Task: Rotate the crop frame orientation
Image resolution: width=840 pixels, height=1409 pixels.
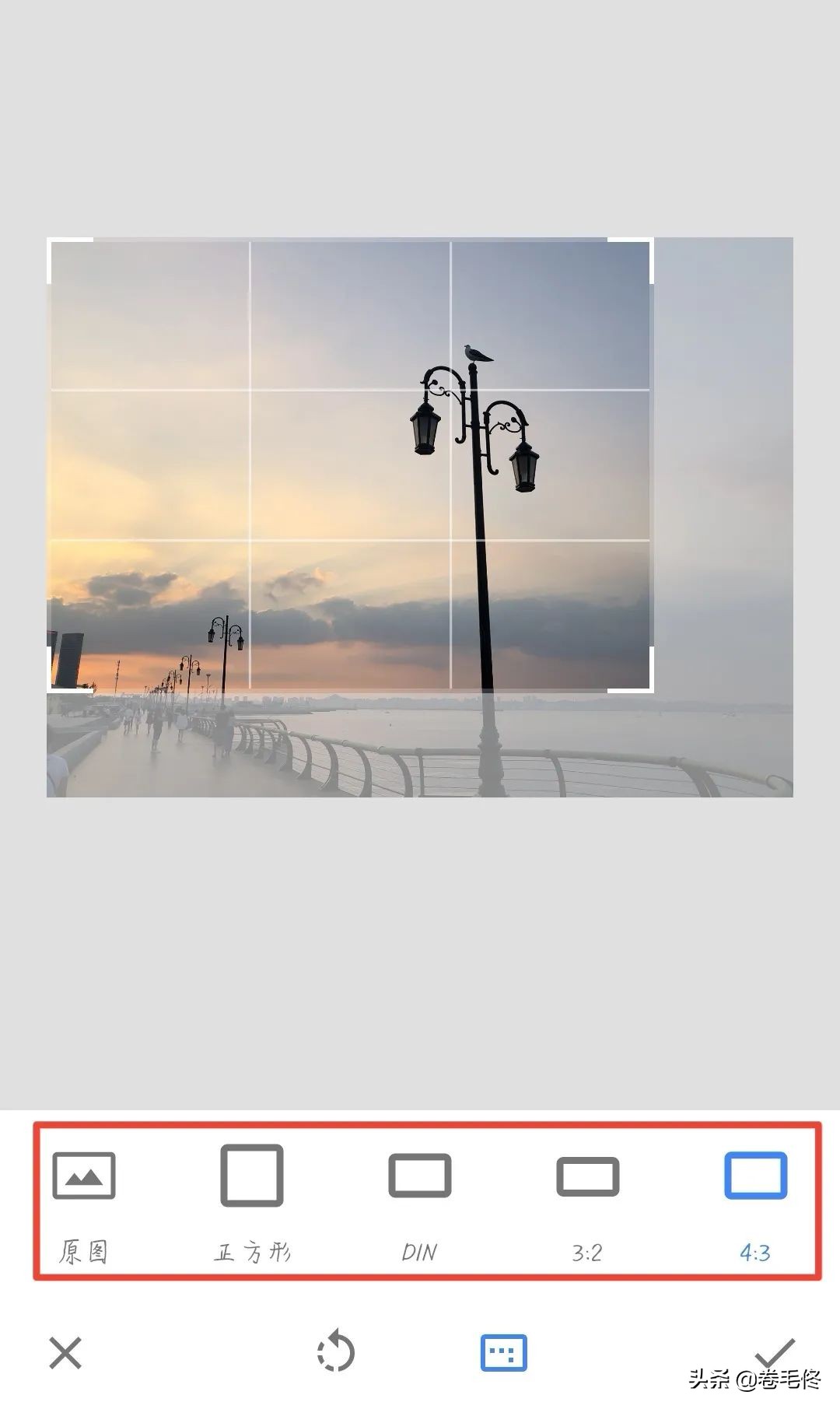Action: [336, 1353]
